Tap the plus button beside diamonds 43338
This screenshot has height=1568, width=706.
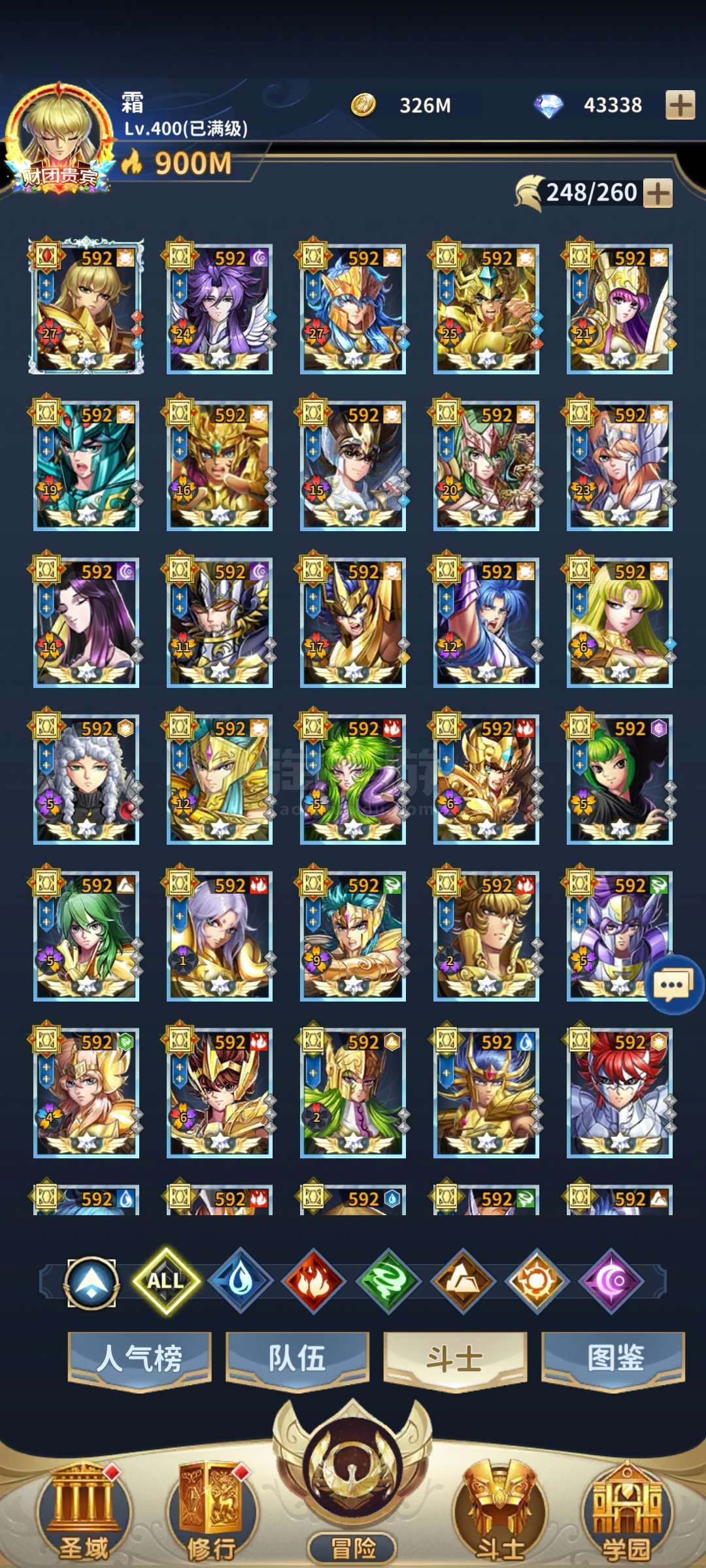680,105
